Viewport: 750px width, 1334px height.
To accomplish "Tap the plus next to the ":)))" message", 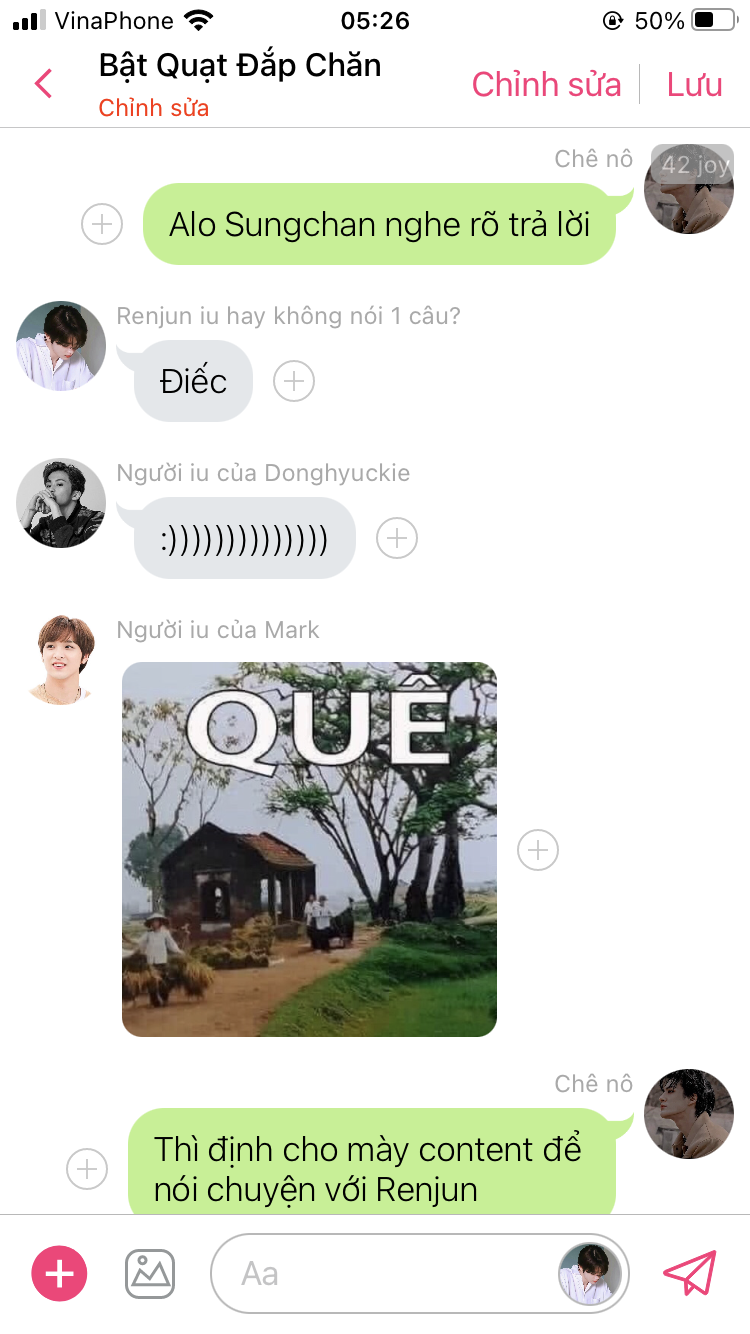I will click(397, 538).
